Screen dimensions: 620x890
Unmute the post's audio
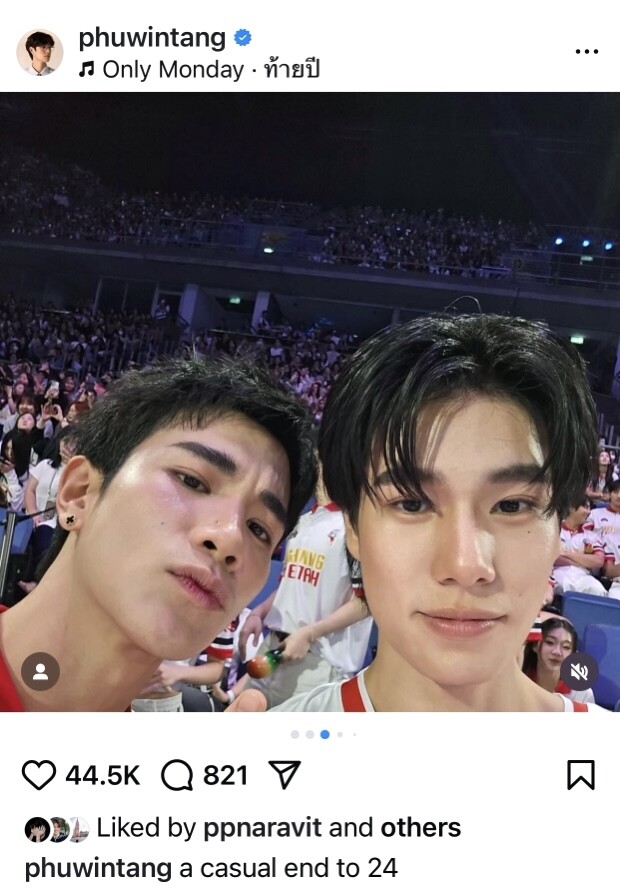point(578,671)
